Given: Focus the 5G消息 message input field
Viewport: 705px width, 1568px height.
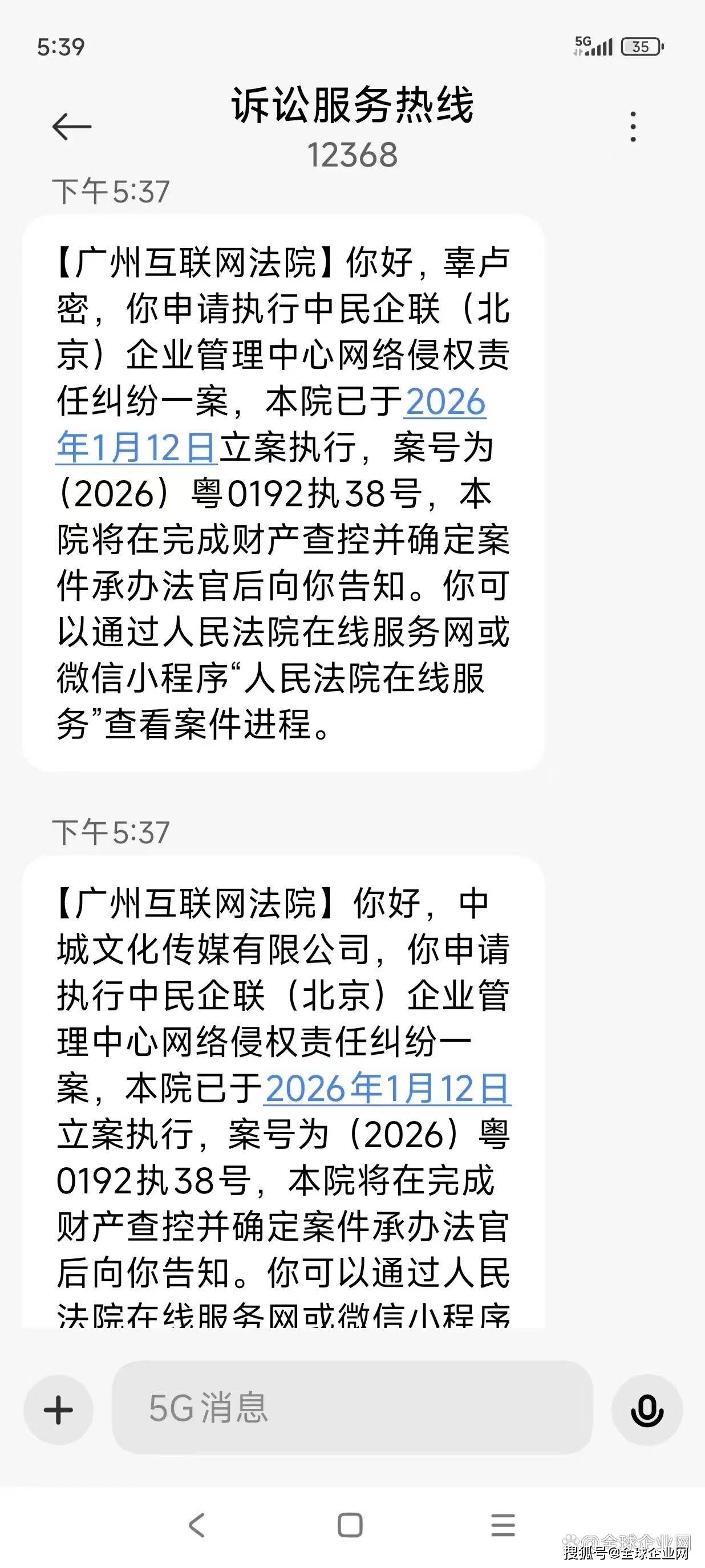Looking at the screenshot, I should pos(352,1408).
